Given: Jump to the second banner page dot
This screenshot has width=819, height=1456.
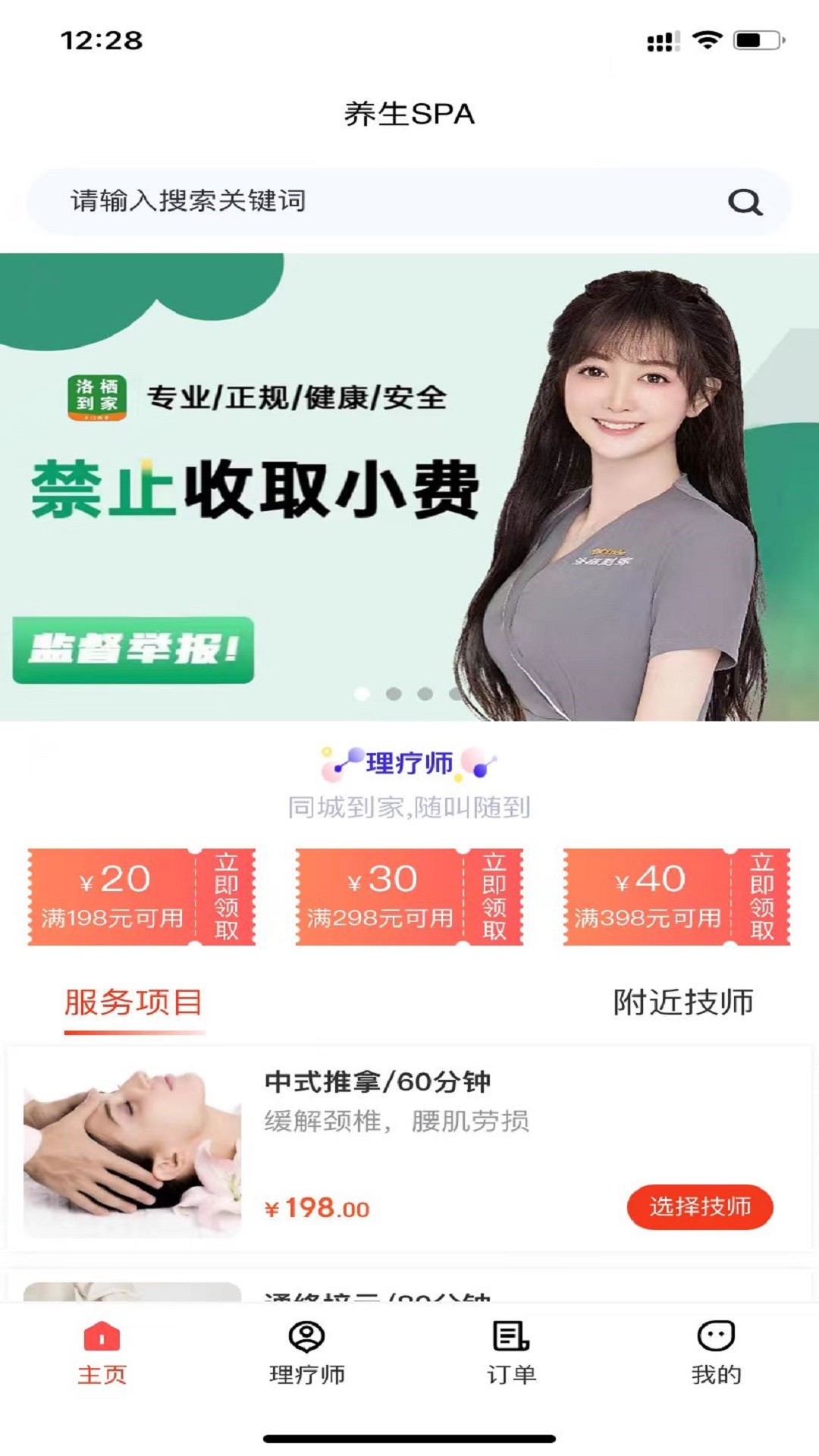Looking at the screenshot, I should [394, 694].
